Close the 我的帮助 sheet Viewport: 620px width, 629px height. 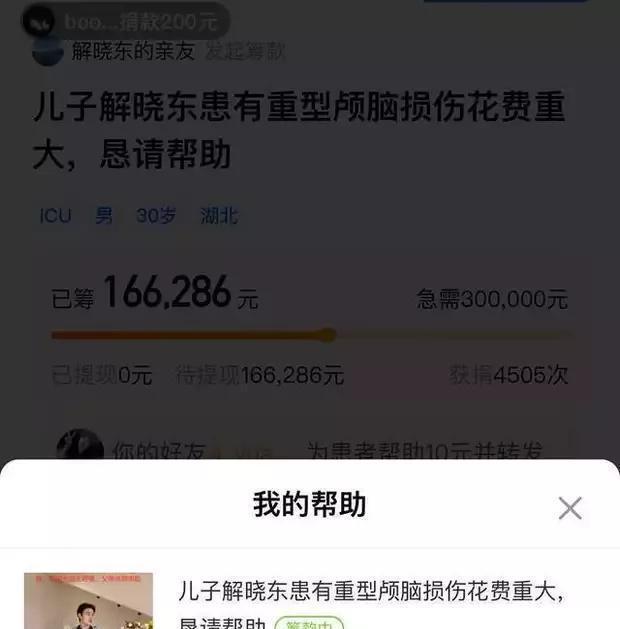(x=570, y=508)
